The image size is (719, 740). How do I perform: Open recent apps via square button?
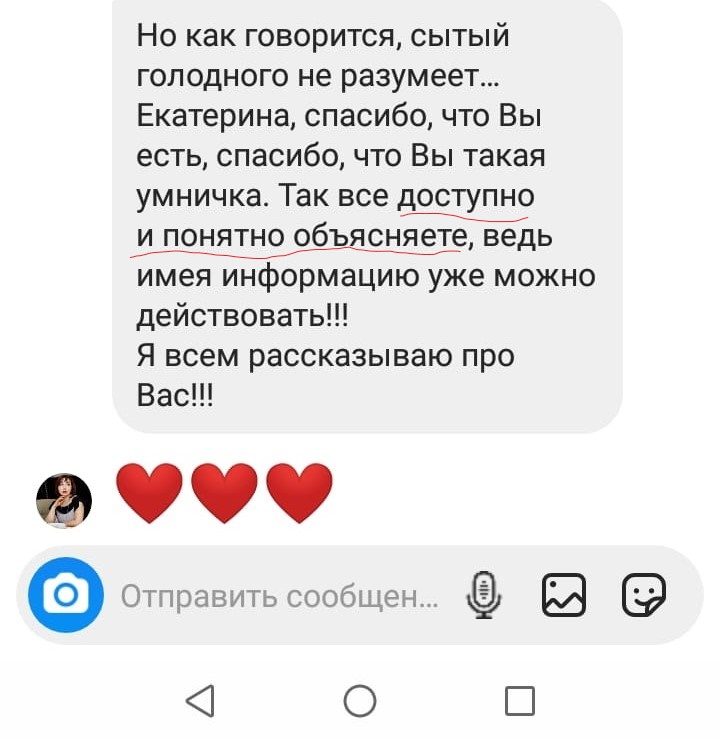(519, 700)
